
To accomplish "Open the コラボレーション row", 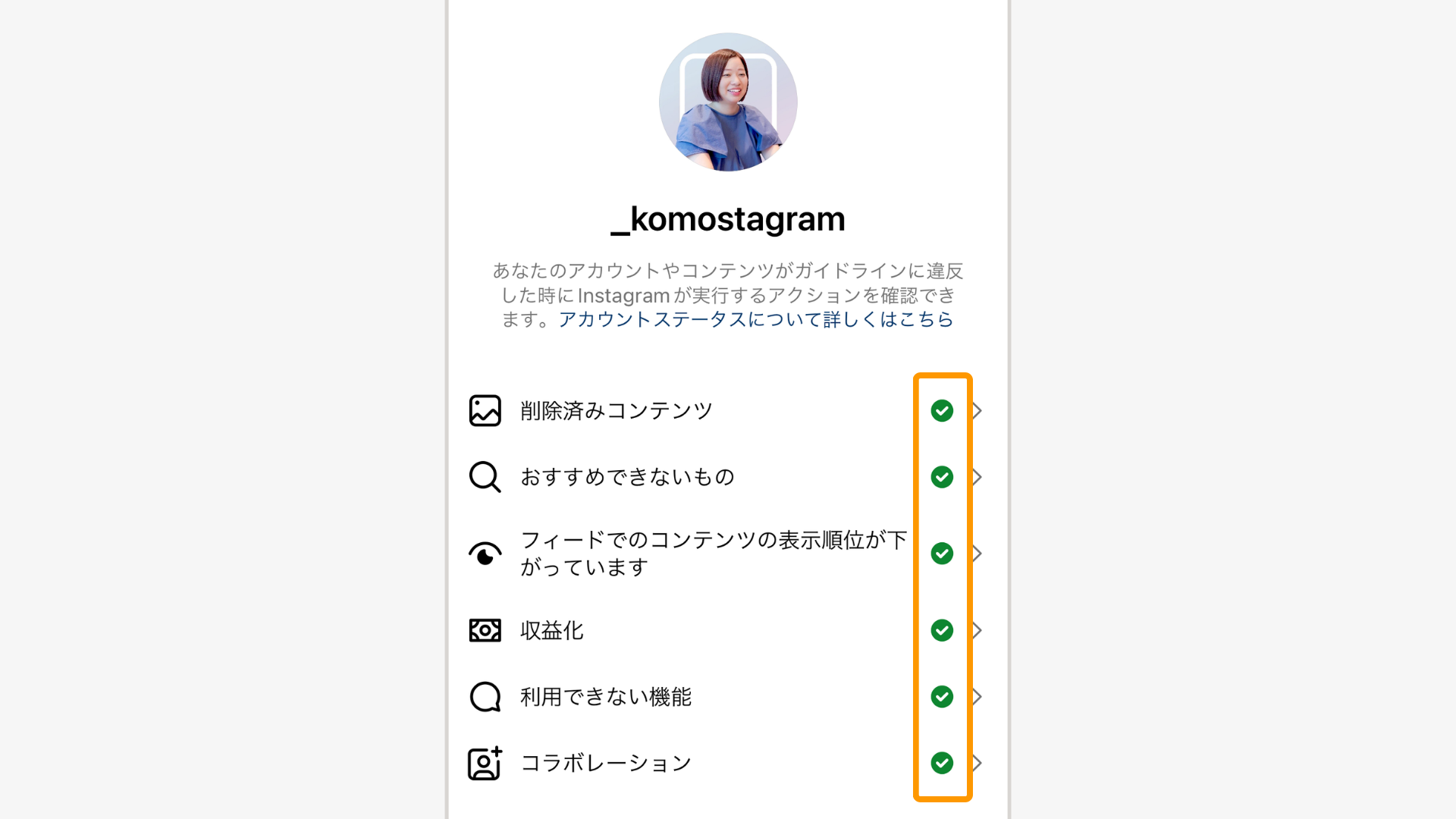I will click(x=605, y=763).
